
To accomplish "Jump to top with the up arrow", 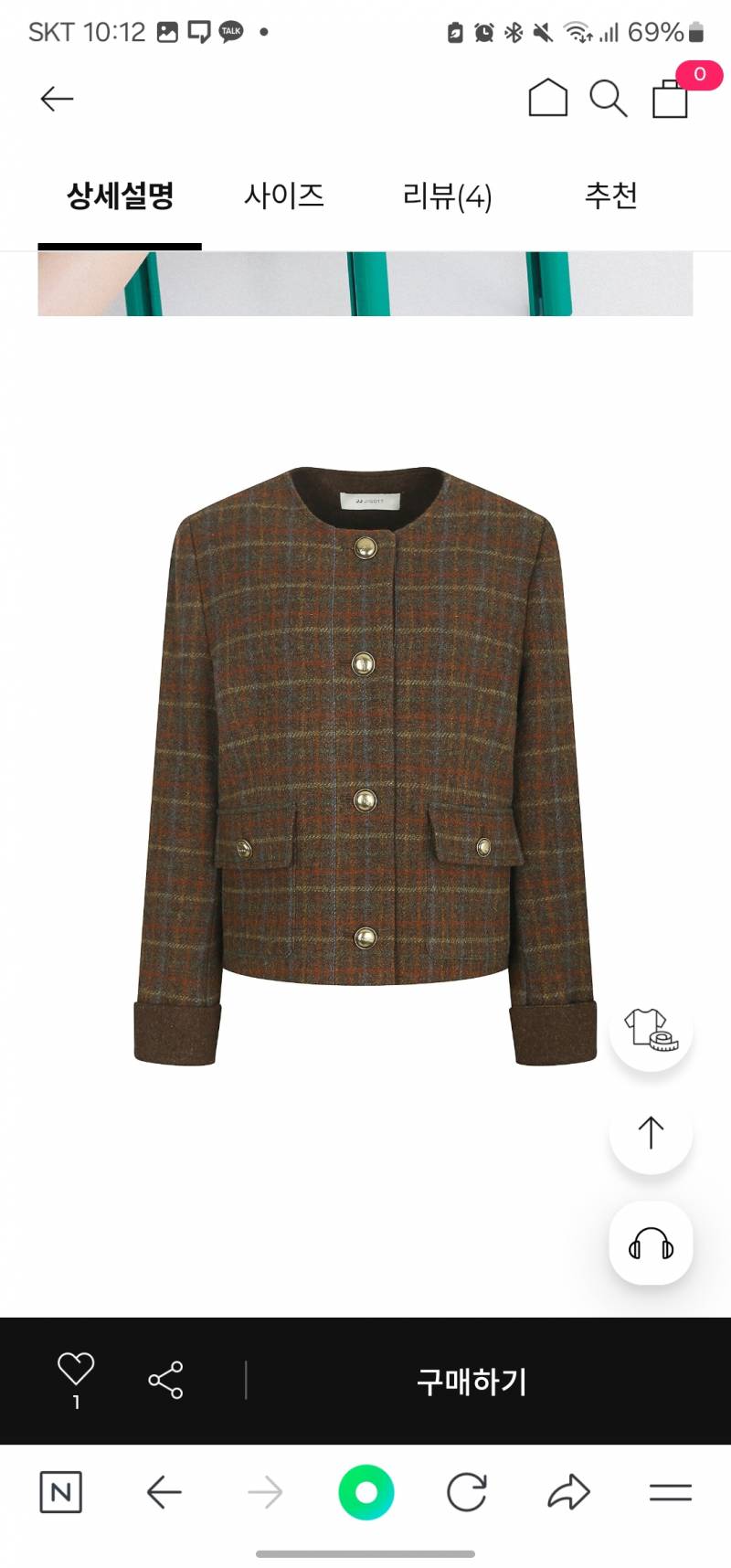I will [651, 1132].
